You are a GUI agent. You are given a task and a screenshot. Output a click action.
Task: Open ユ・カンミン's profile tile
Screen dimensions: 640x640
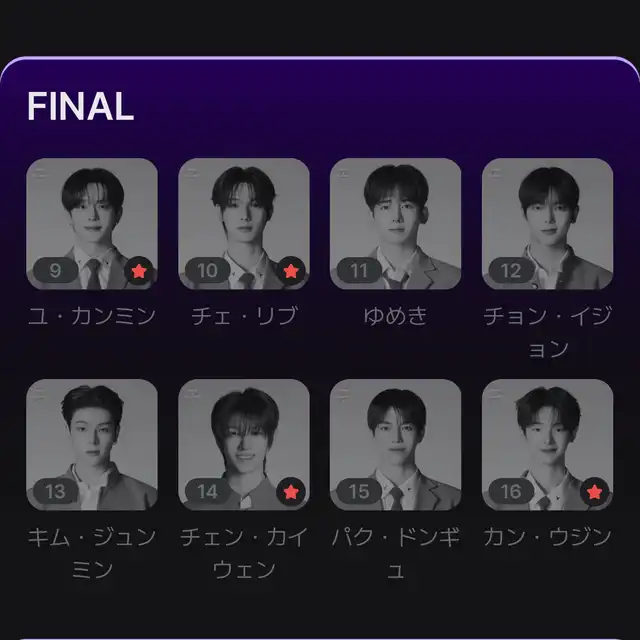[92, 224]
